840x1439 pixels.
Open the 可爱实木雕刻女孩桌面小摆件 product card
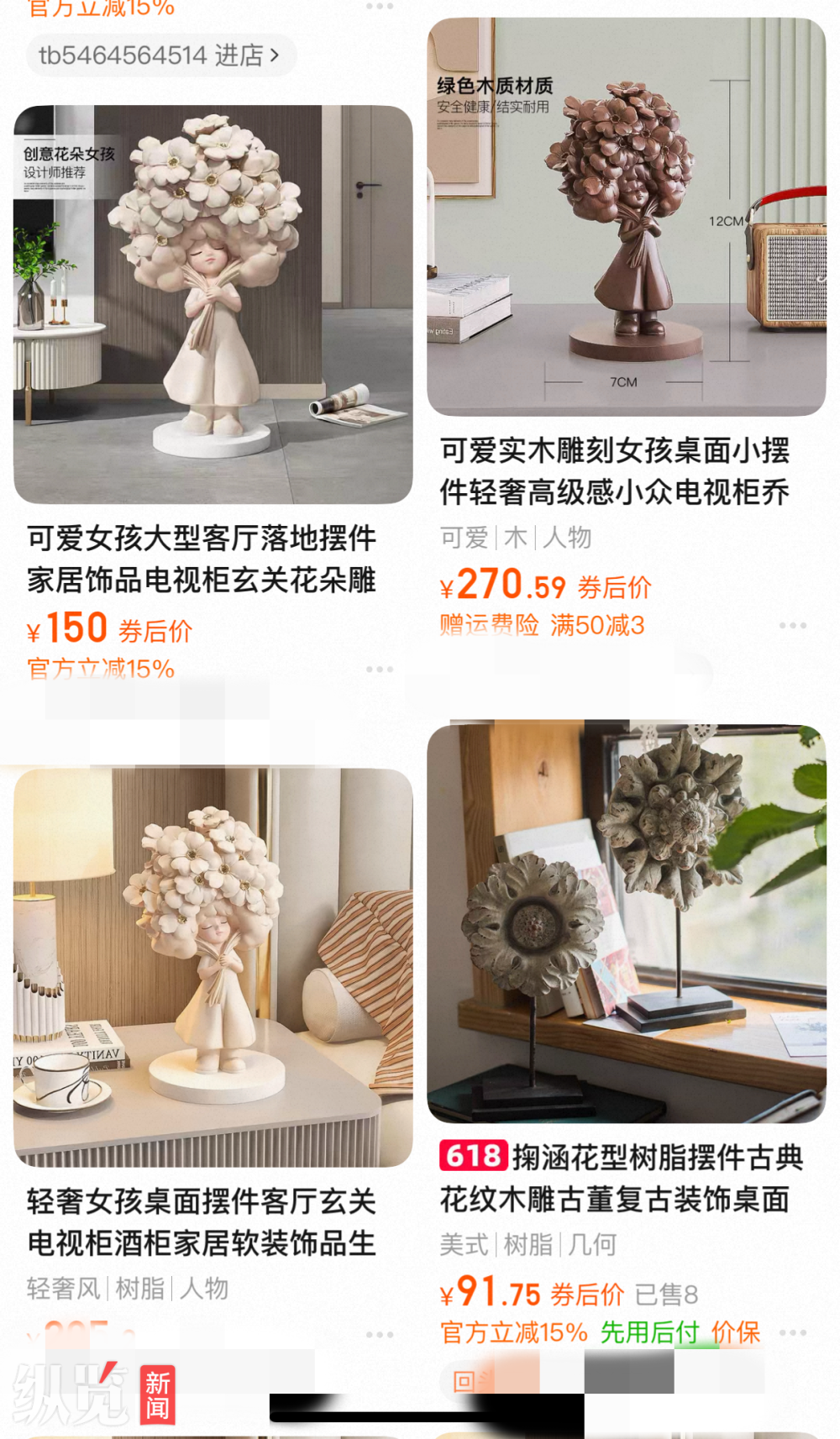626,217
